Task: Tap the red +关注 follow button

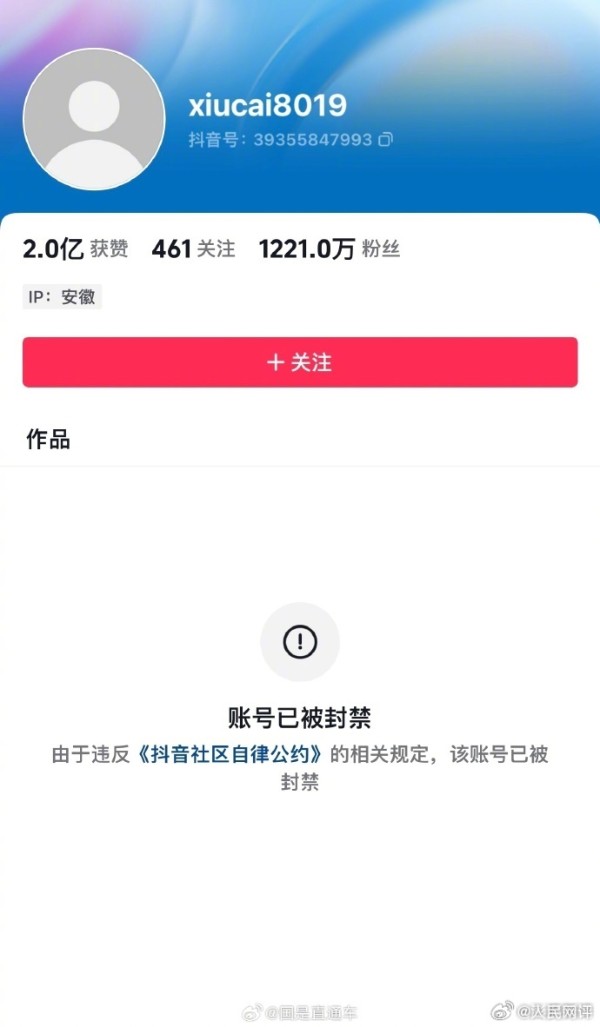Action: (x=300, y=362)
